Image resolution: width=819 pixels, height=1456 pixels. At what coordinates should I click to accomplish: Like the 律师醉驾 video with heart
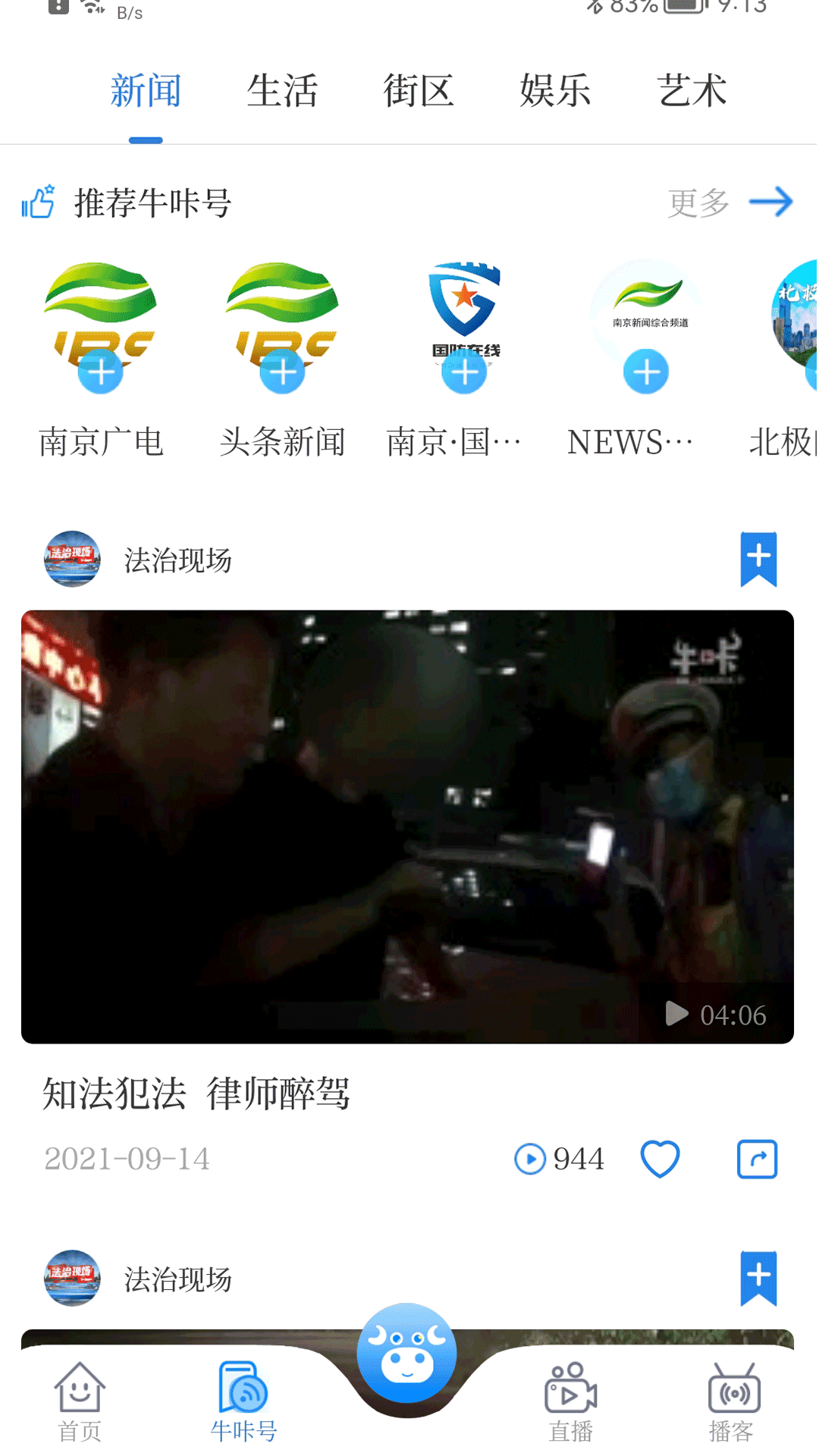[659, 1159]
